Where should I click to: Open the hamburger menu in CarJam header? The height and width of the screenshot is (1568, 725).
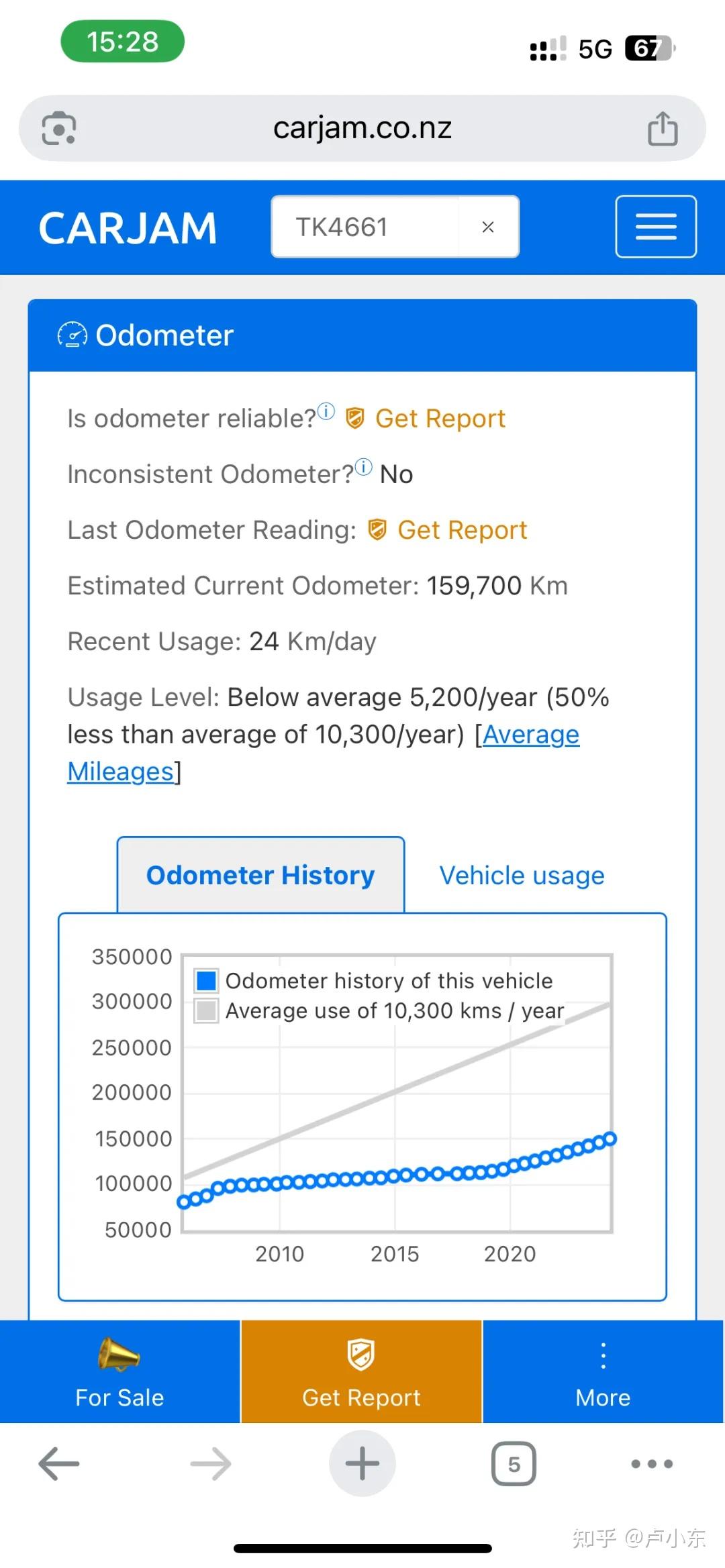pyautogui.click(x=656, y=227)
